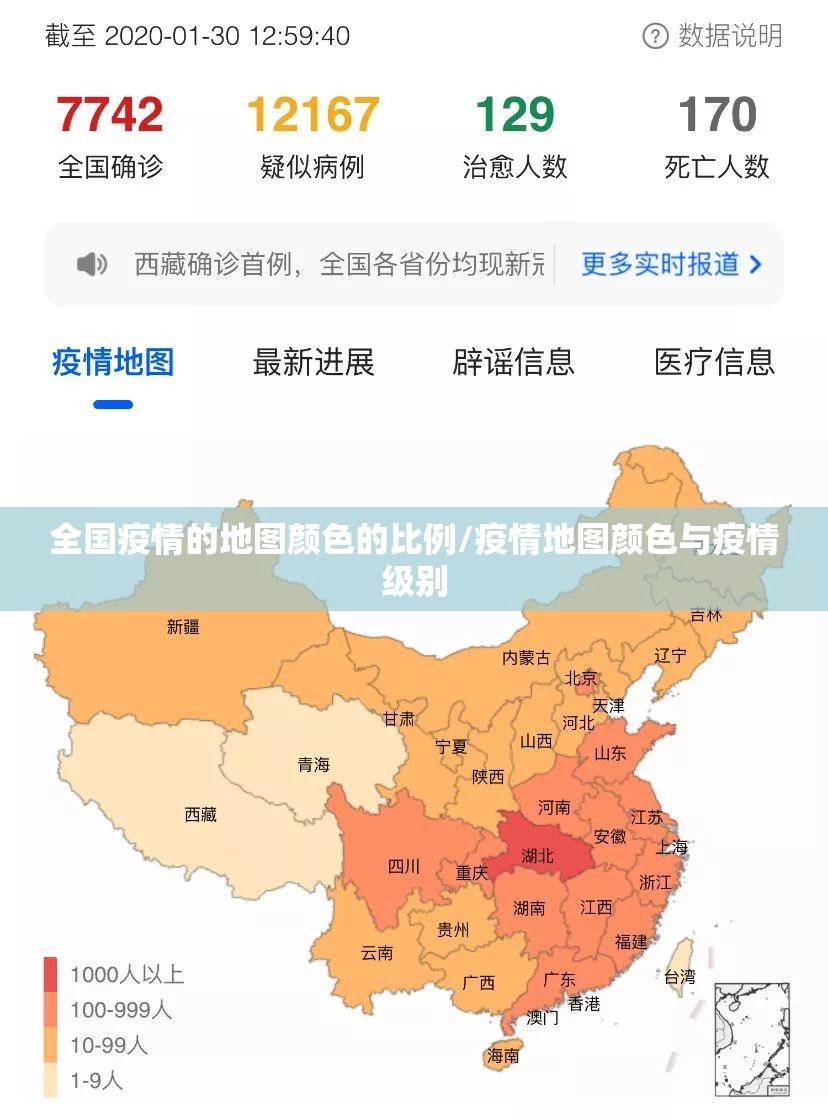Switch to the 辟谣信息 tab
Screen dimensions: 828x1118
(513, 362)
